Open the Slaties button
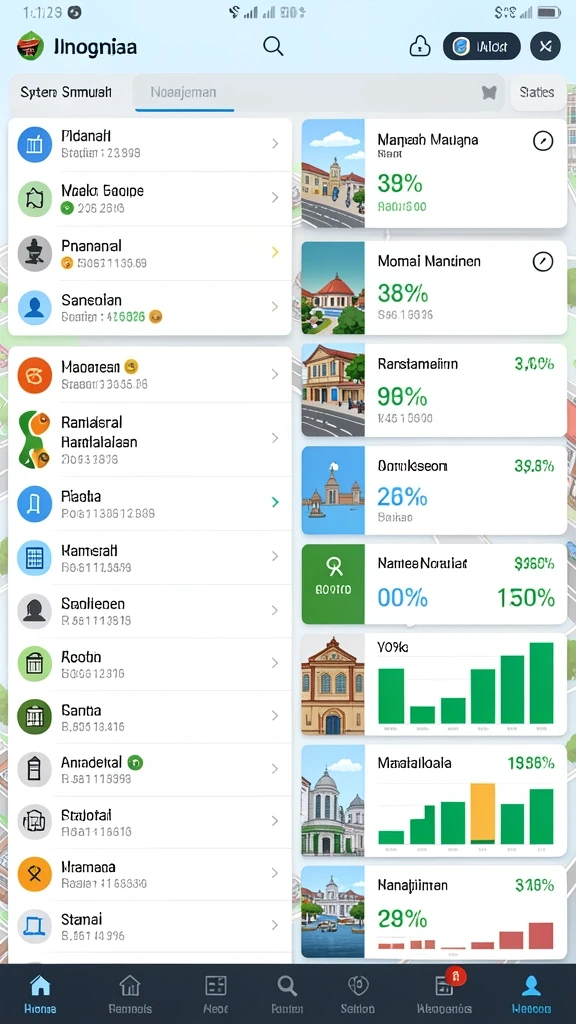Image resolution: width=576 pixels, height=1024 pixels. pyautogui.click(x=537, y=93)
